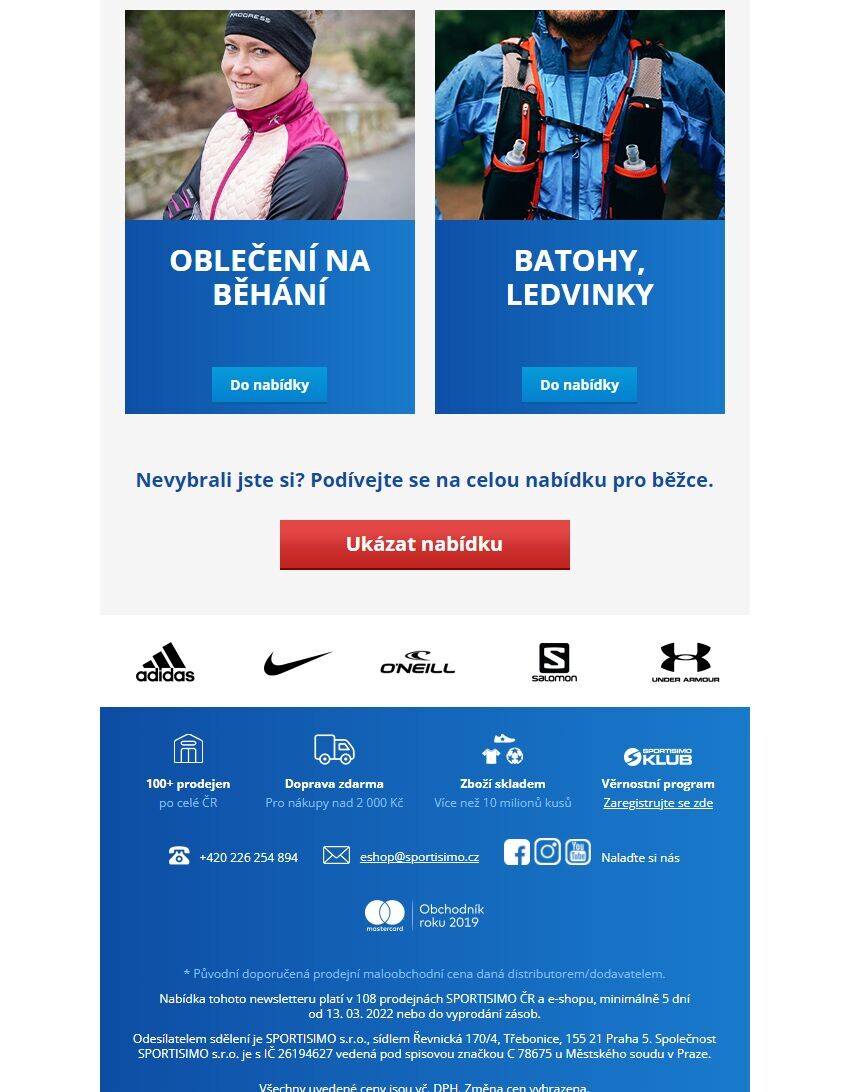
Task: Select the Nike brand logo
Action: pyautogui.click(x=297, y=662)
